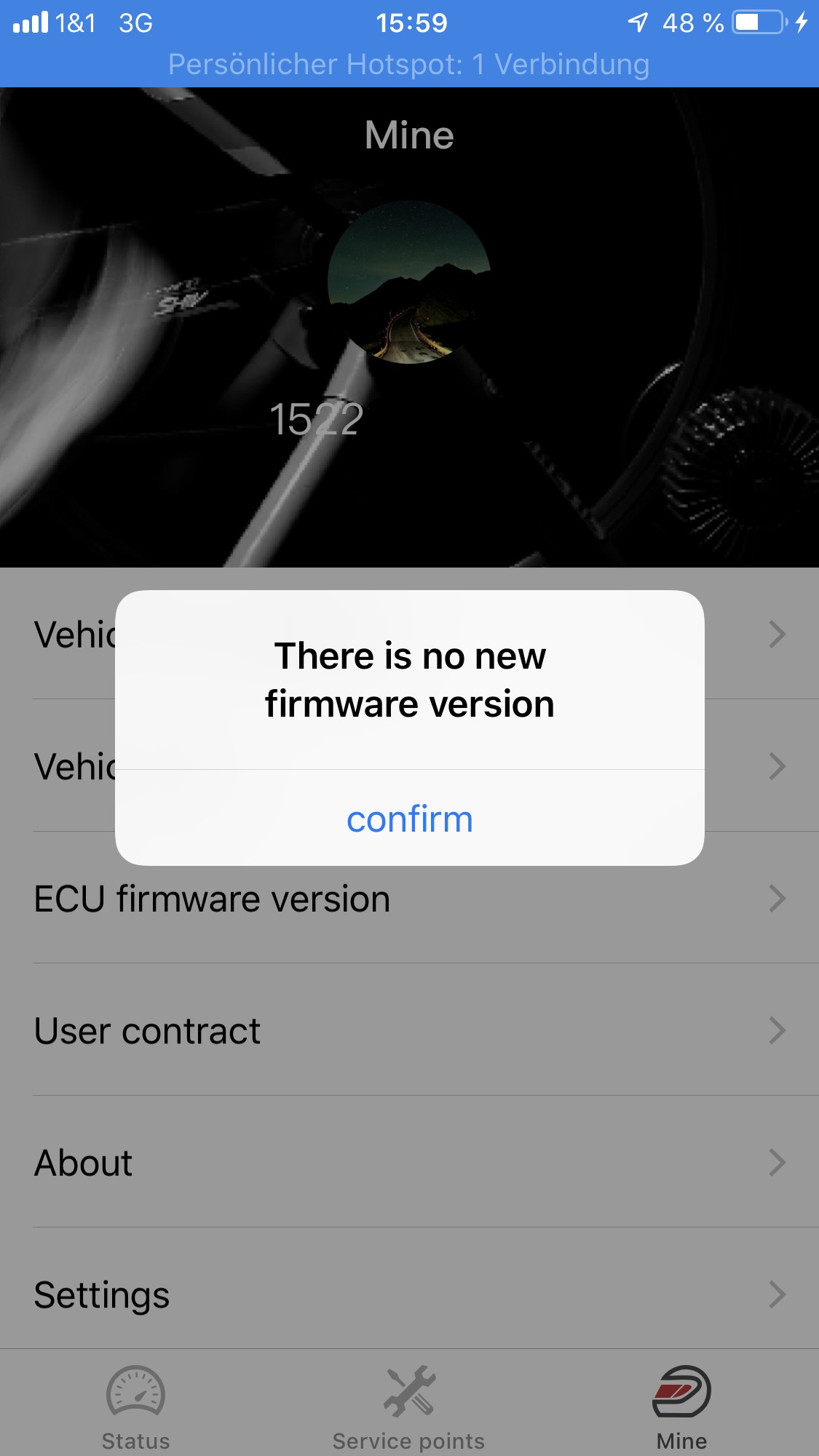This screenshot has height=1456, width=819.
Task: Open the User contract row
Action: [409, 1030]
